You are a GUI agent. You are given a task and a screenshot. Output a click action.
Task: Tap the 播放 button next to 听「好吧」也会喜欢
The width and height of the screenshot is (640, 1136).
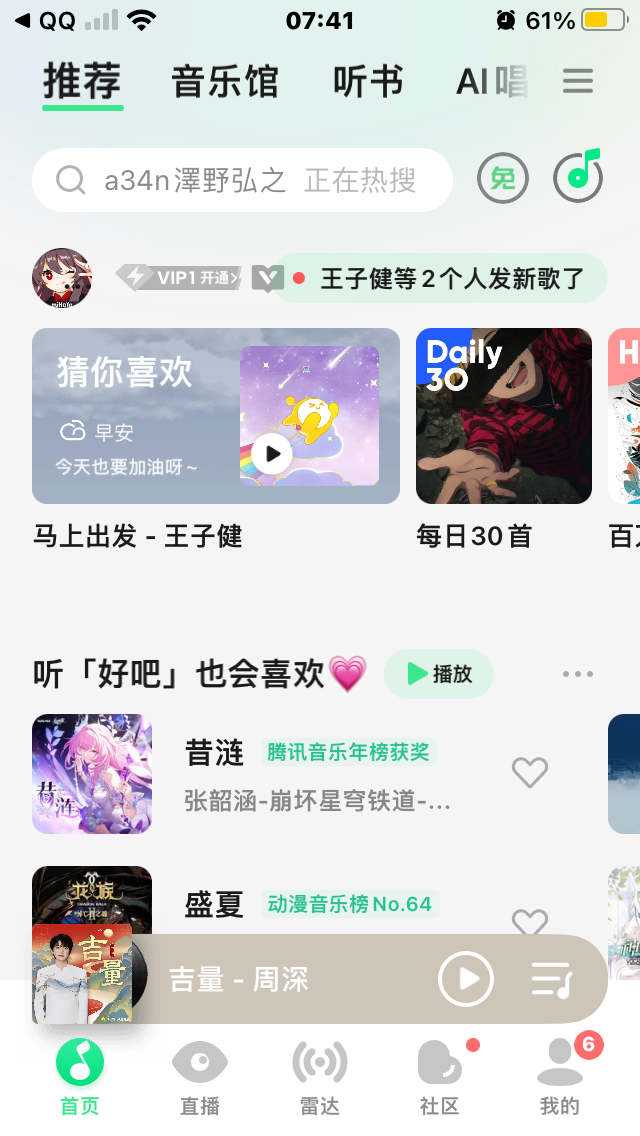tap(439, 674)
